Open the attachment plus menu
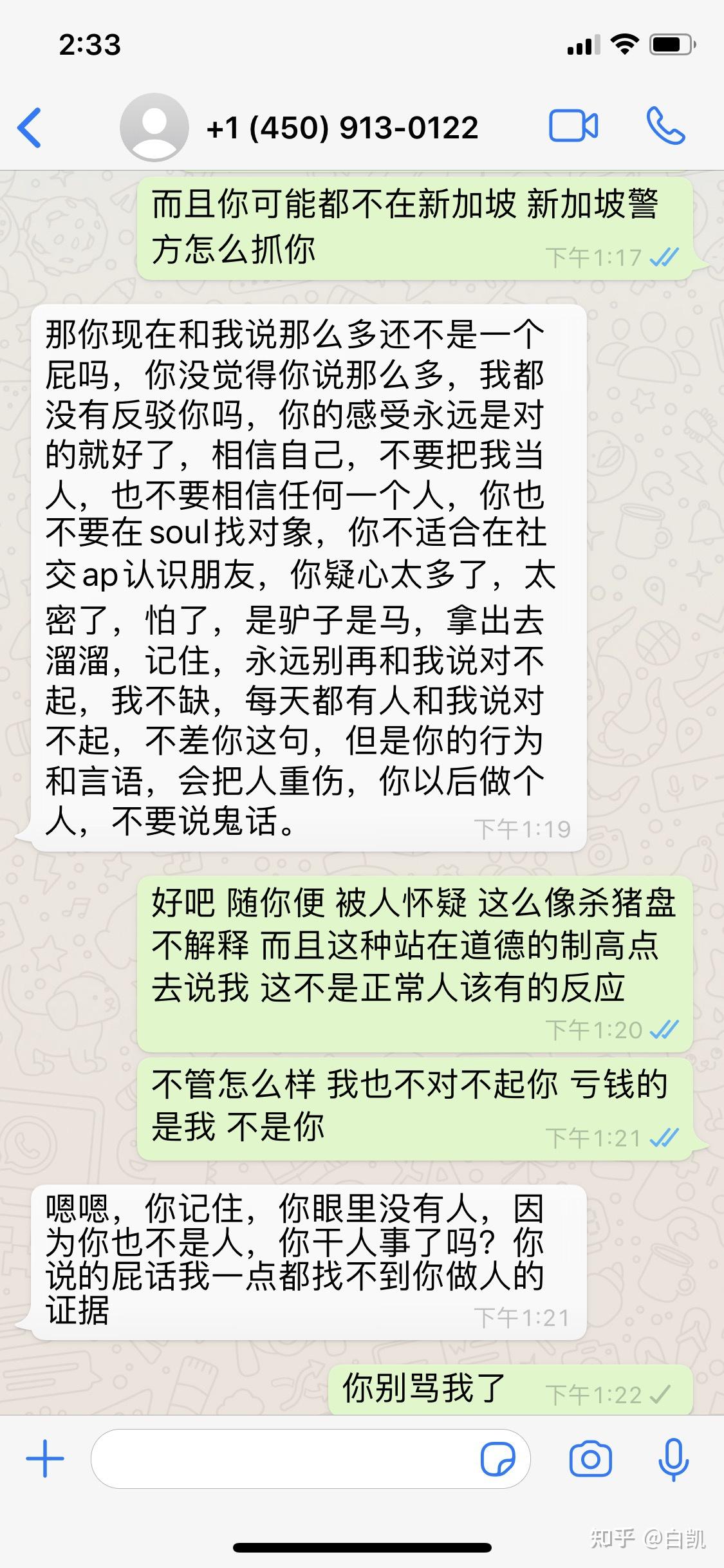 (x=45, y=1459)
